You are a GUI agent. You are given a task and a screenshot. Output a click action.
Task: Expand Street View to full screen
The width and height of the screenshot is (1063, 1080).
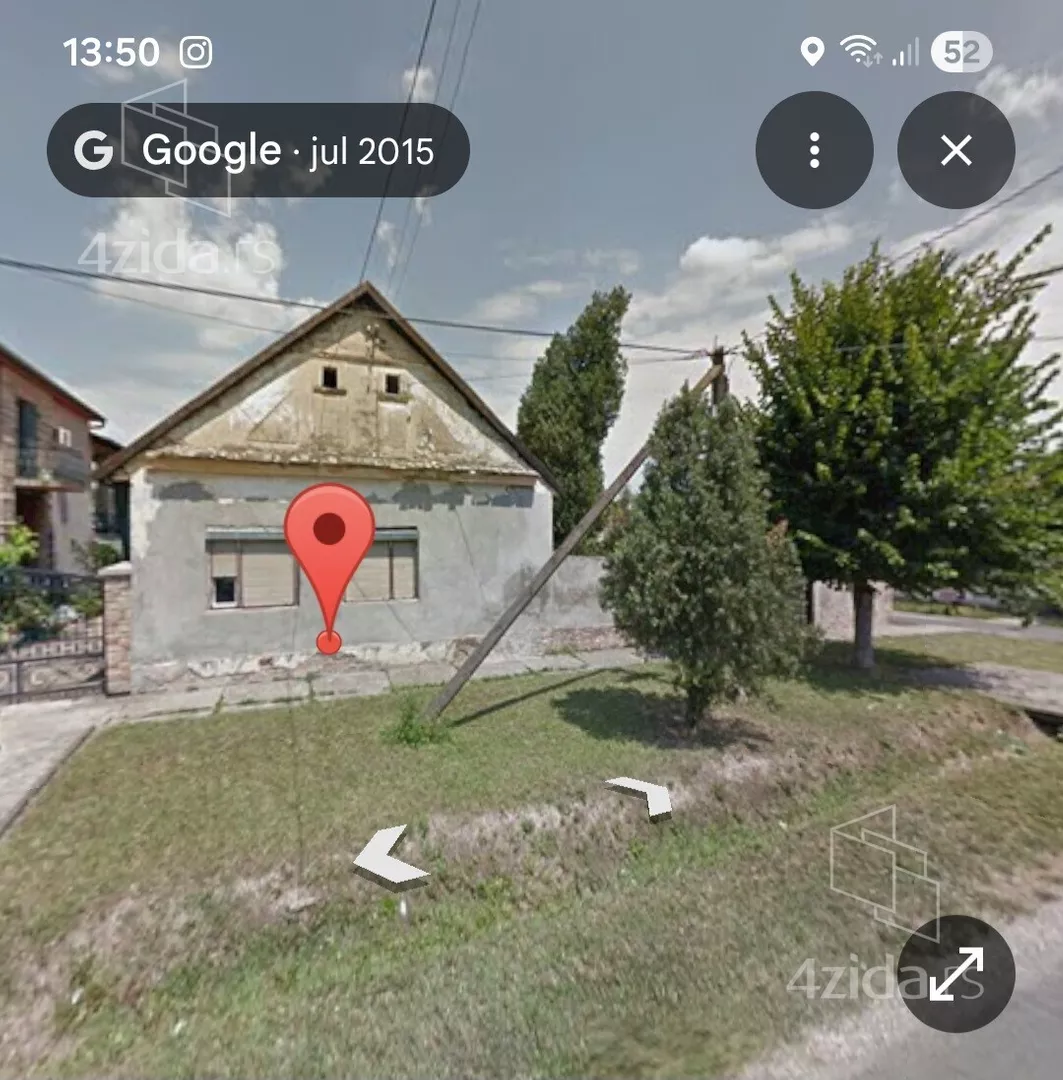tap(956, 973)
